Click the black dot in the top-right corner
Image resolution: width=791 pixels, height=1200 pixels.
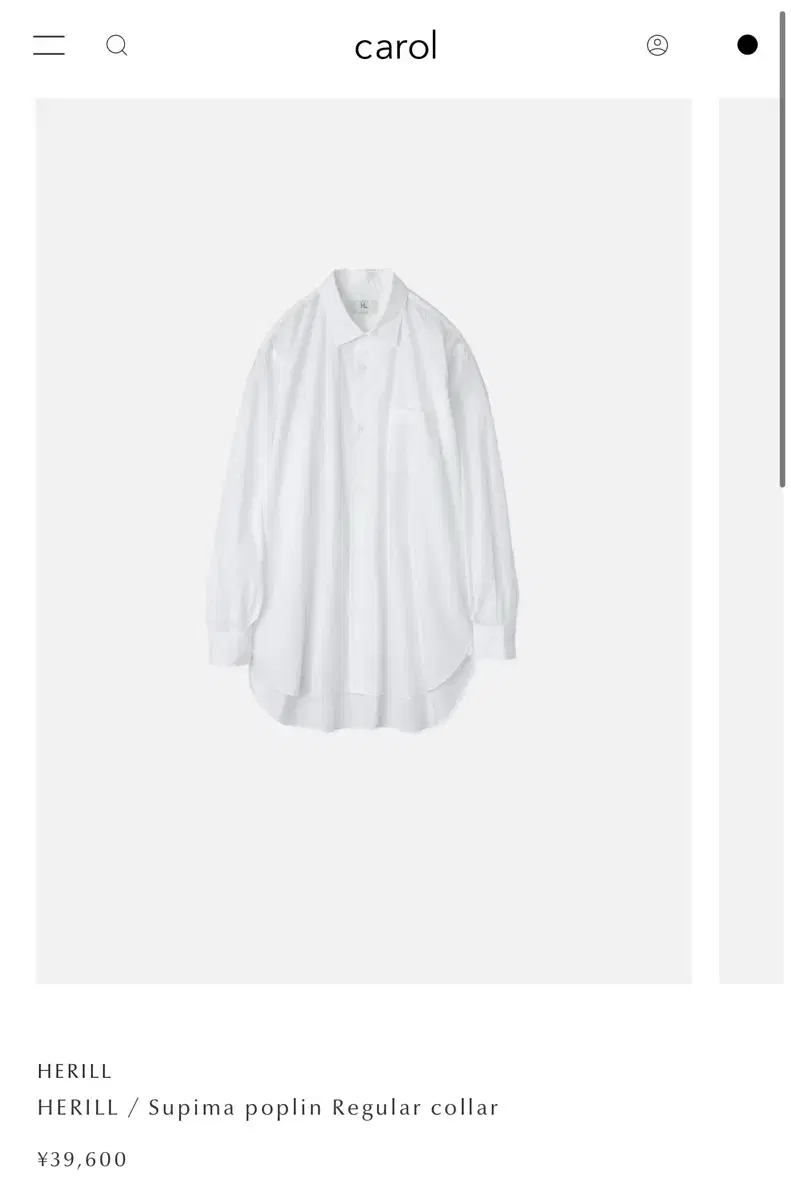coord(748,44)
